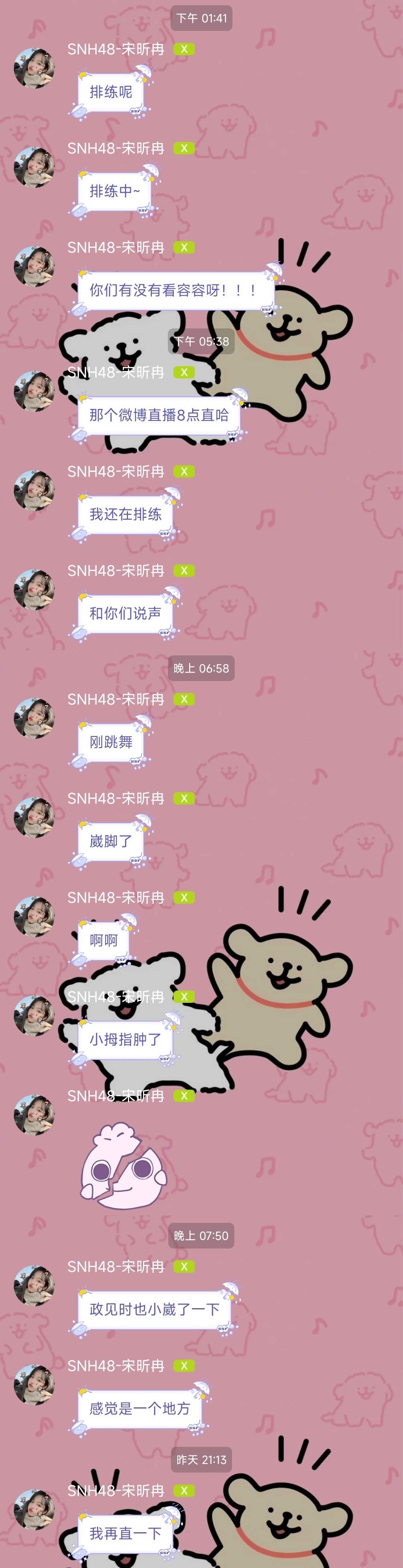
Task: Tap the avatar next to "你们有没有看容容呀！！！"
Action: pos(34,266)
